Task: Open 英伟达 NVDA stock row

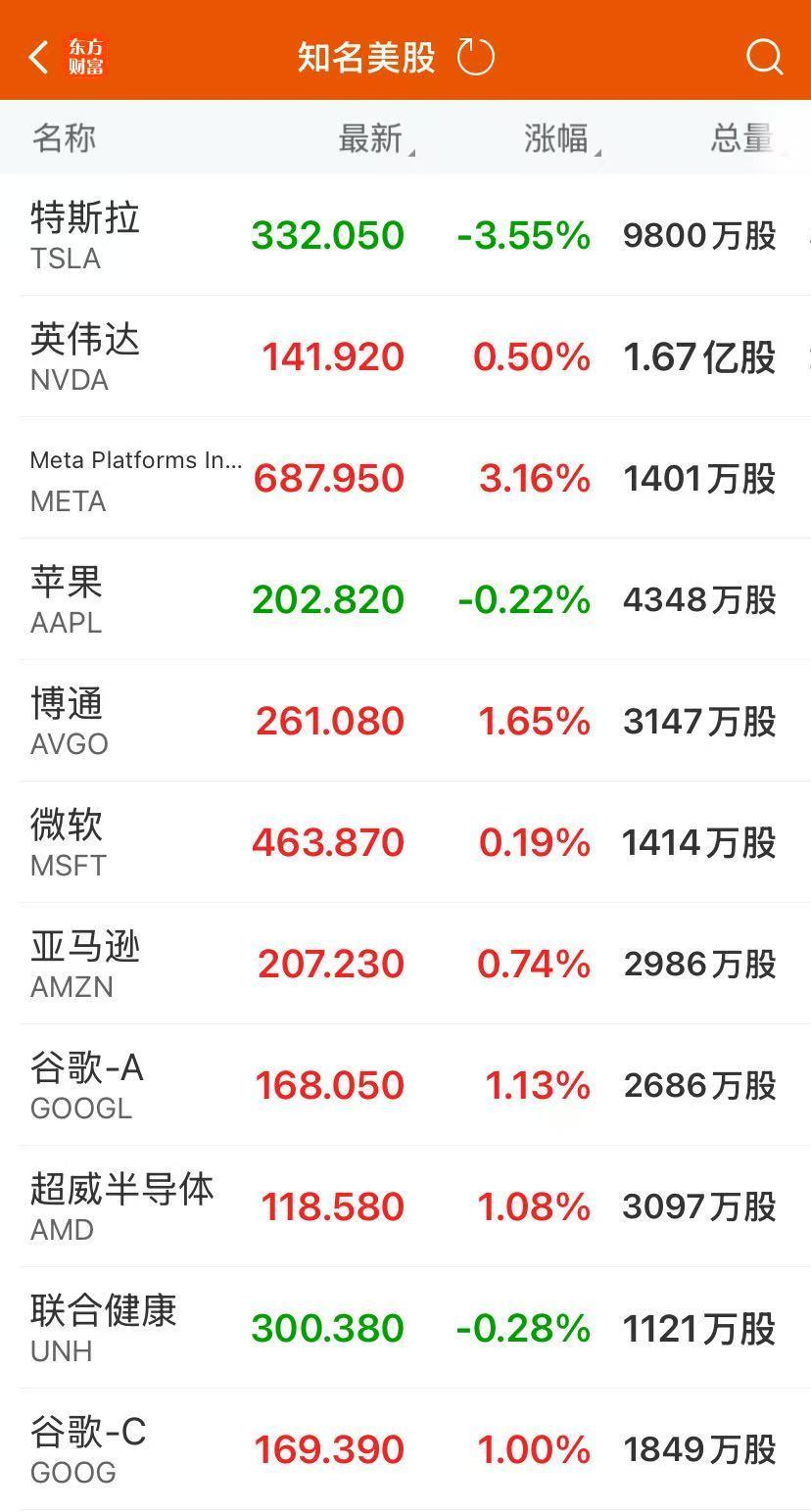Action: [405, 356]
